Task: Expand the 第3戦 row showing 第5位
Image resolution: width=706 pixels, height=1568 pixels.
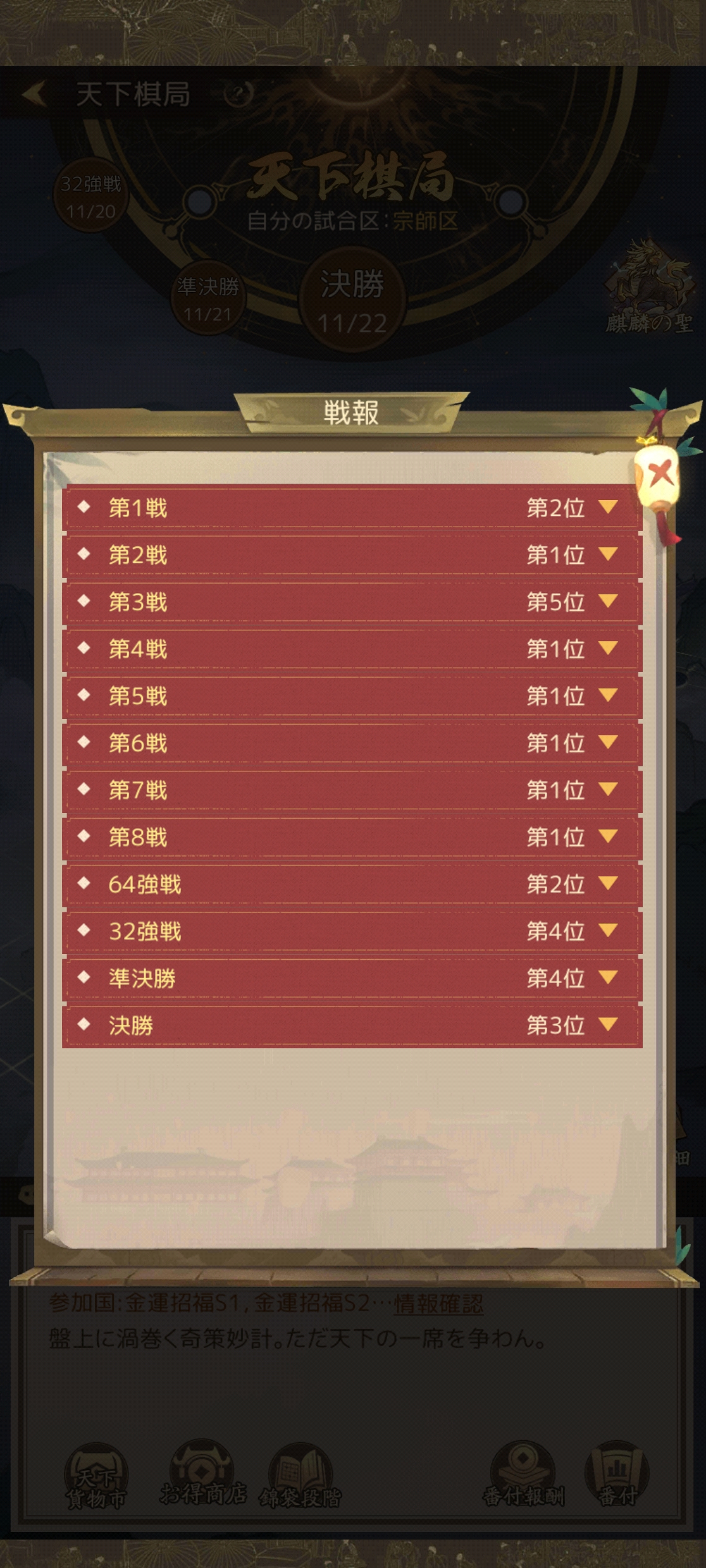Action: click(x=607, y=601)
